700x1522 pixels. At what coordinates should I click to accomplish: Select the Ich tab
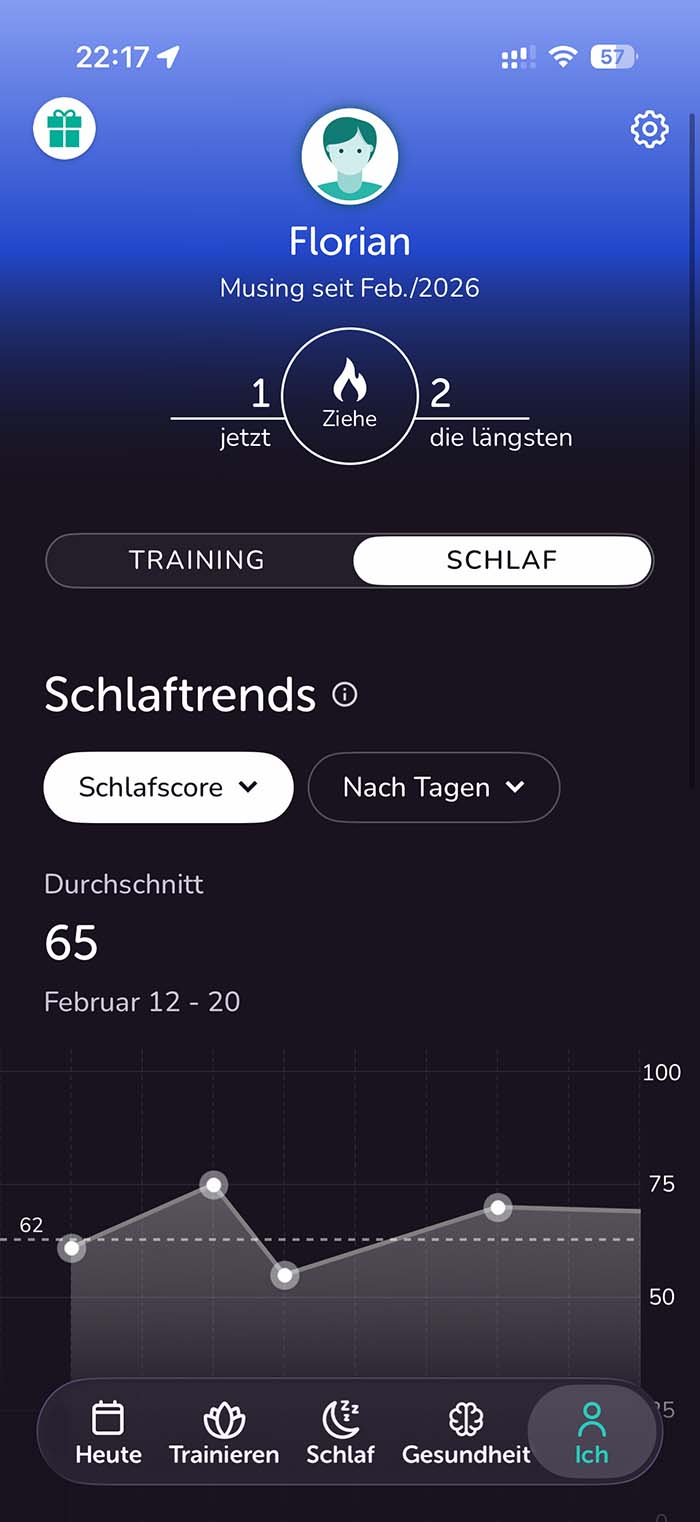point(591,1432)
